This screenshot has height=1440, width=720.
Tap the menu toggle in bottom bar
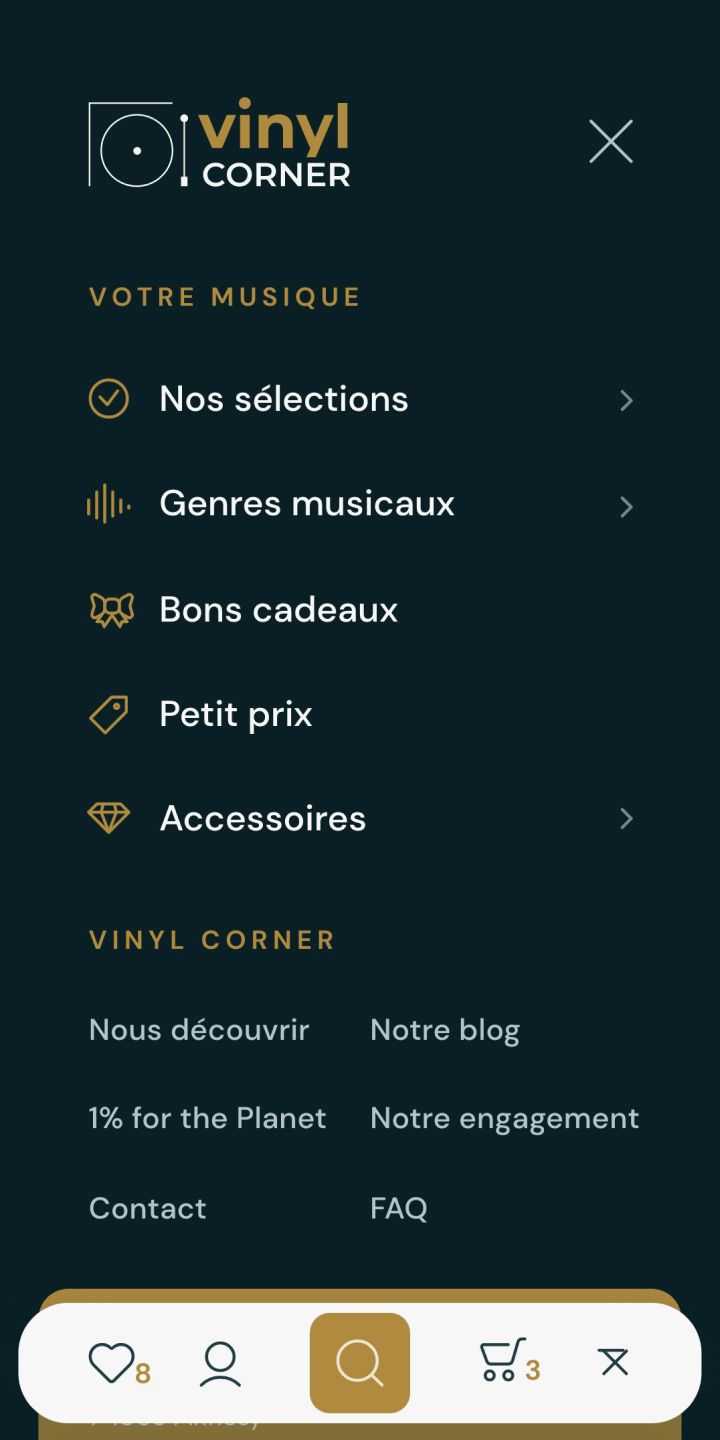[x=613, y=1362]
